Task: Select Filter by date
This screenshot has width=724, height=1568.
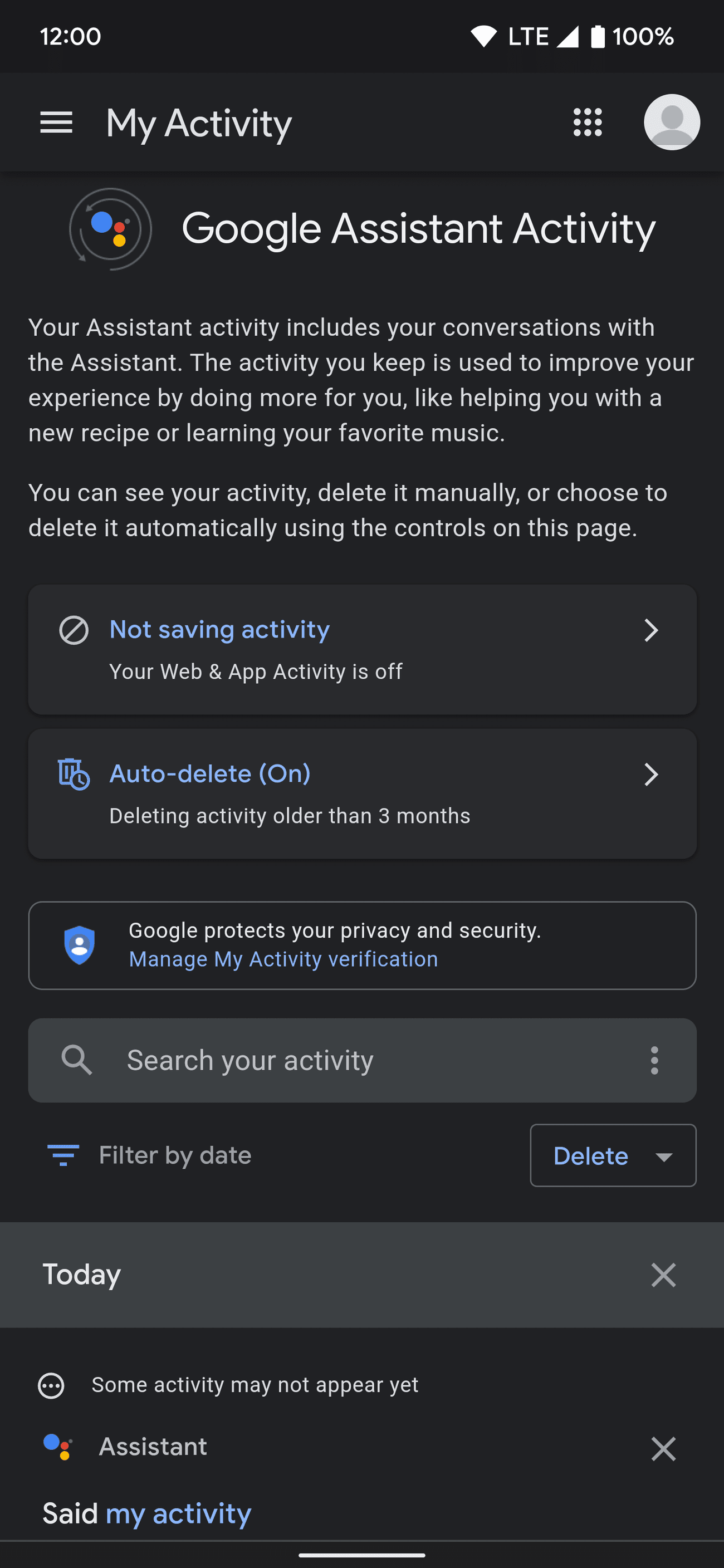Action: 150,1155
